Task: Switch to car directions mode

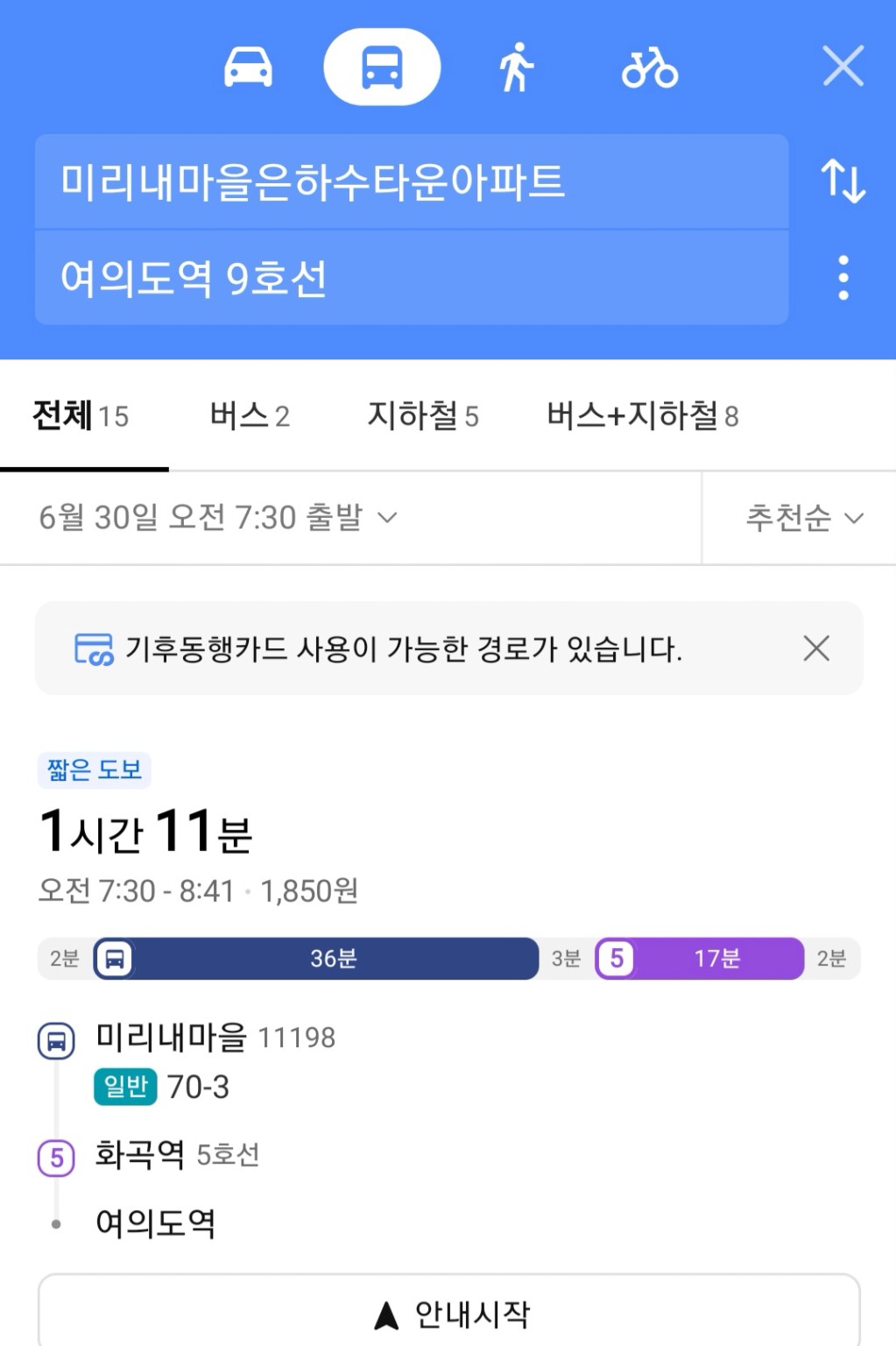Action: click(248, 67)
